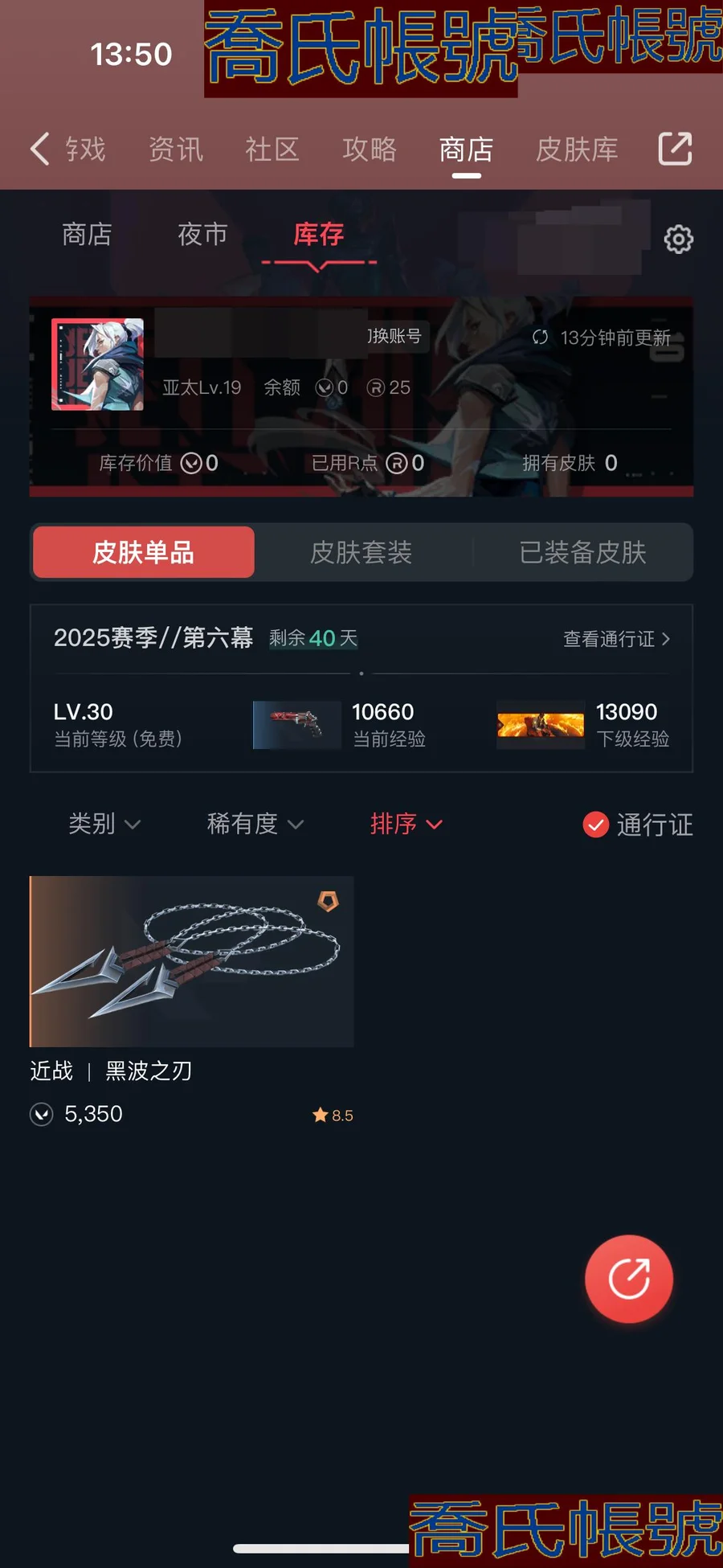Refresh account data via the update icon
This screenshot has height=1568, width=723.
click(540, 338)
